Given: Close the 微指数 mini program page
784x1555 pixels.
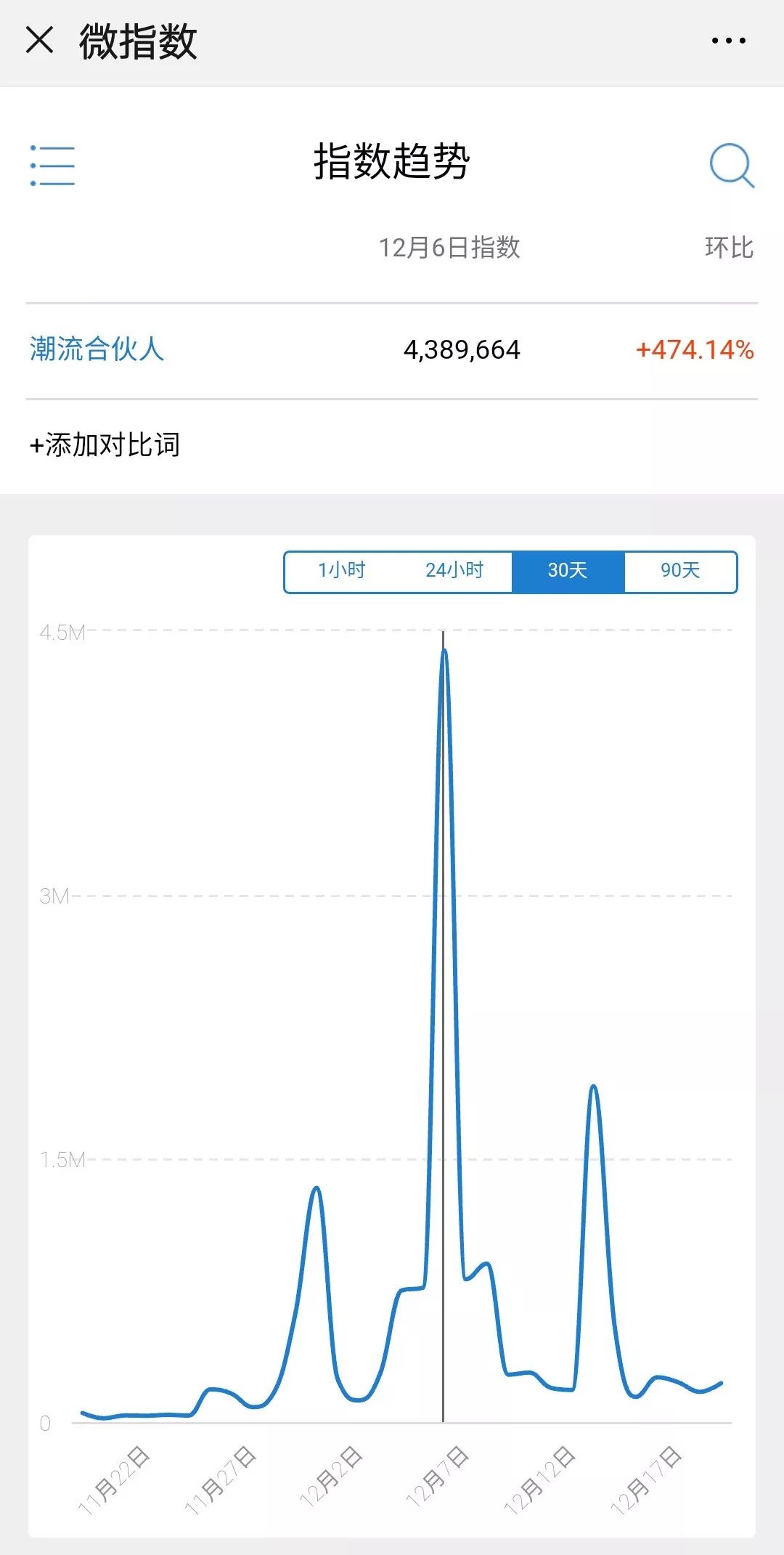Looking at the screenshot, I should [x=39, y=40].
